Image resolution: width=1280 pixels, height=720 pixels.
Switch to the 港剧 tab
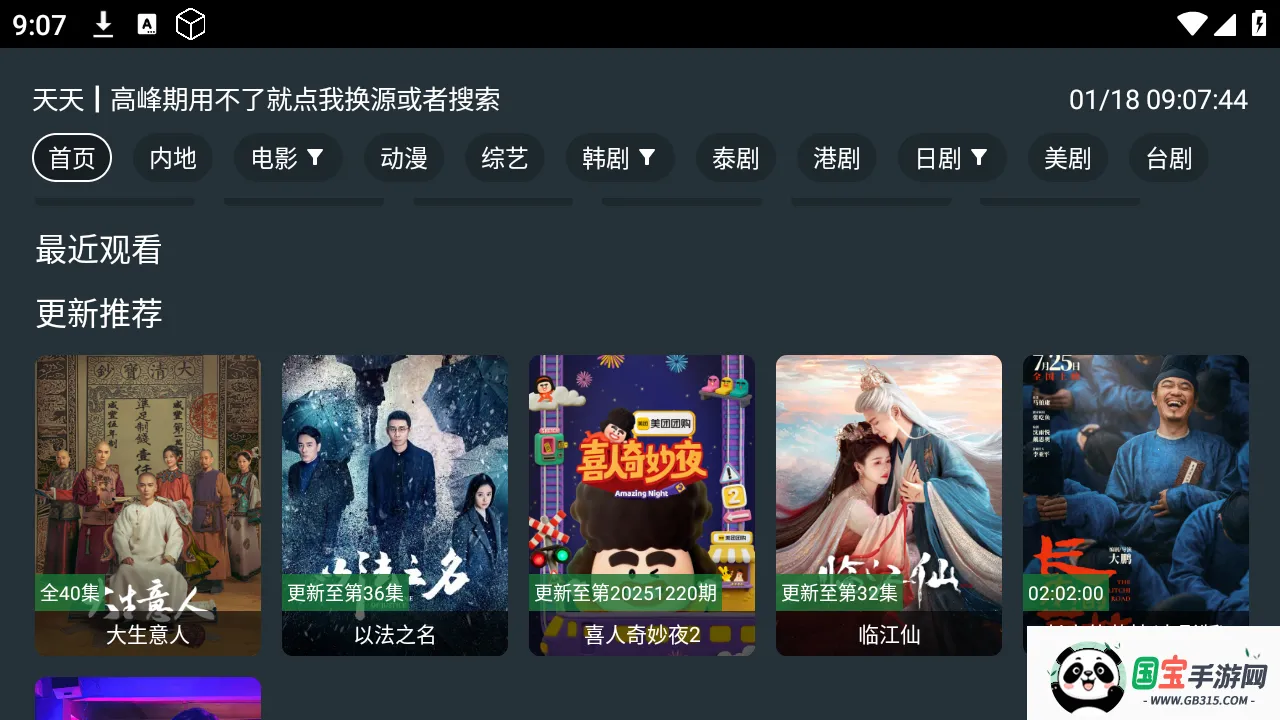click(x=837, y=158)
